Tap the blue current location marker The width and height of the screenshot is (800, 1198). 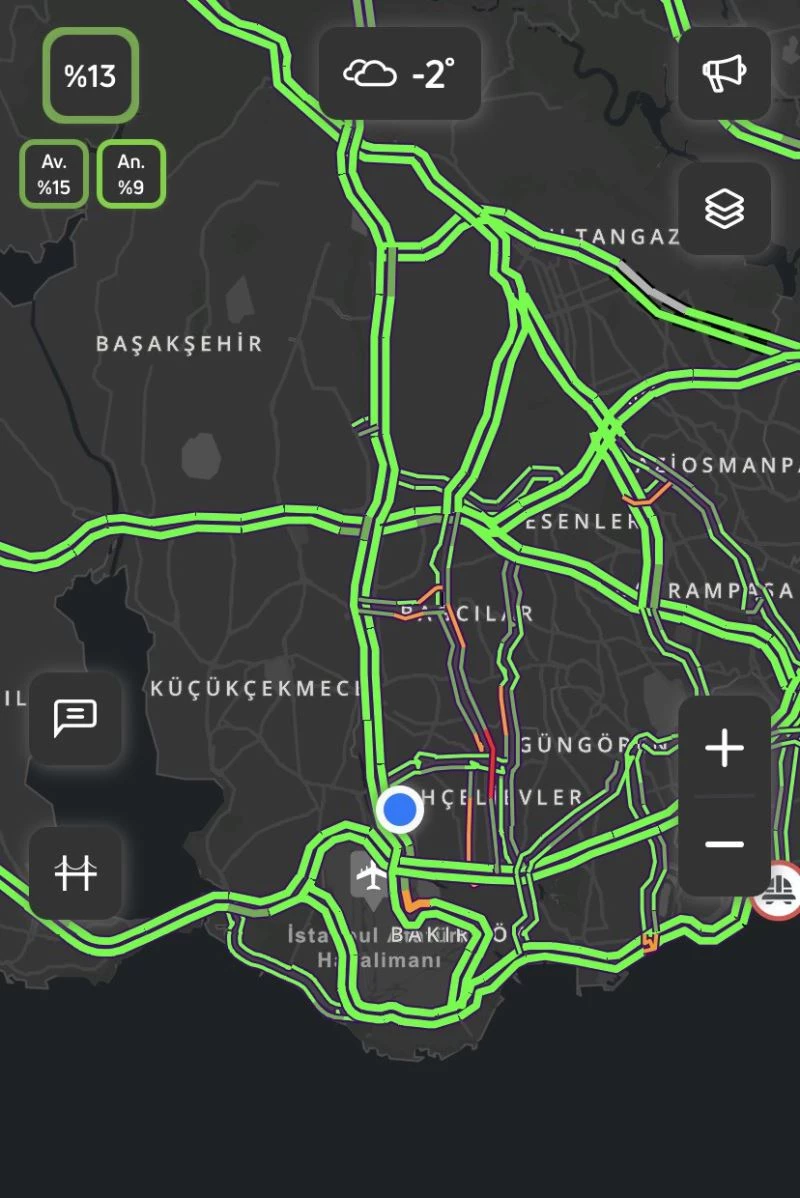coord(399,809)
